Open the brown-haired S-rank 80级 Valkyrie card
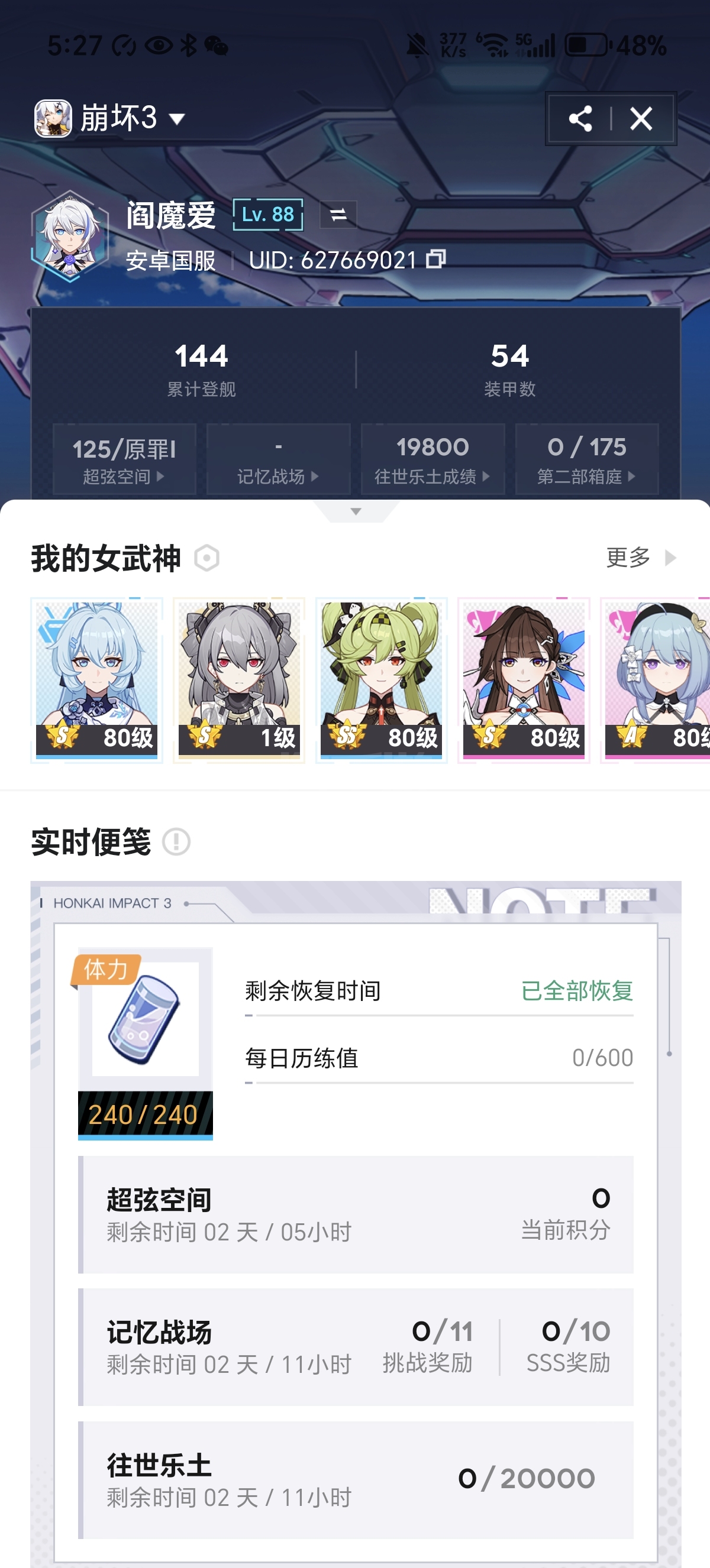The width and height of the screenshot is (710, 1568). (x=524, y=681)
